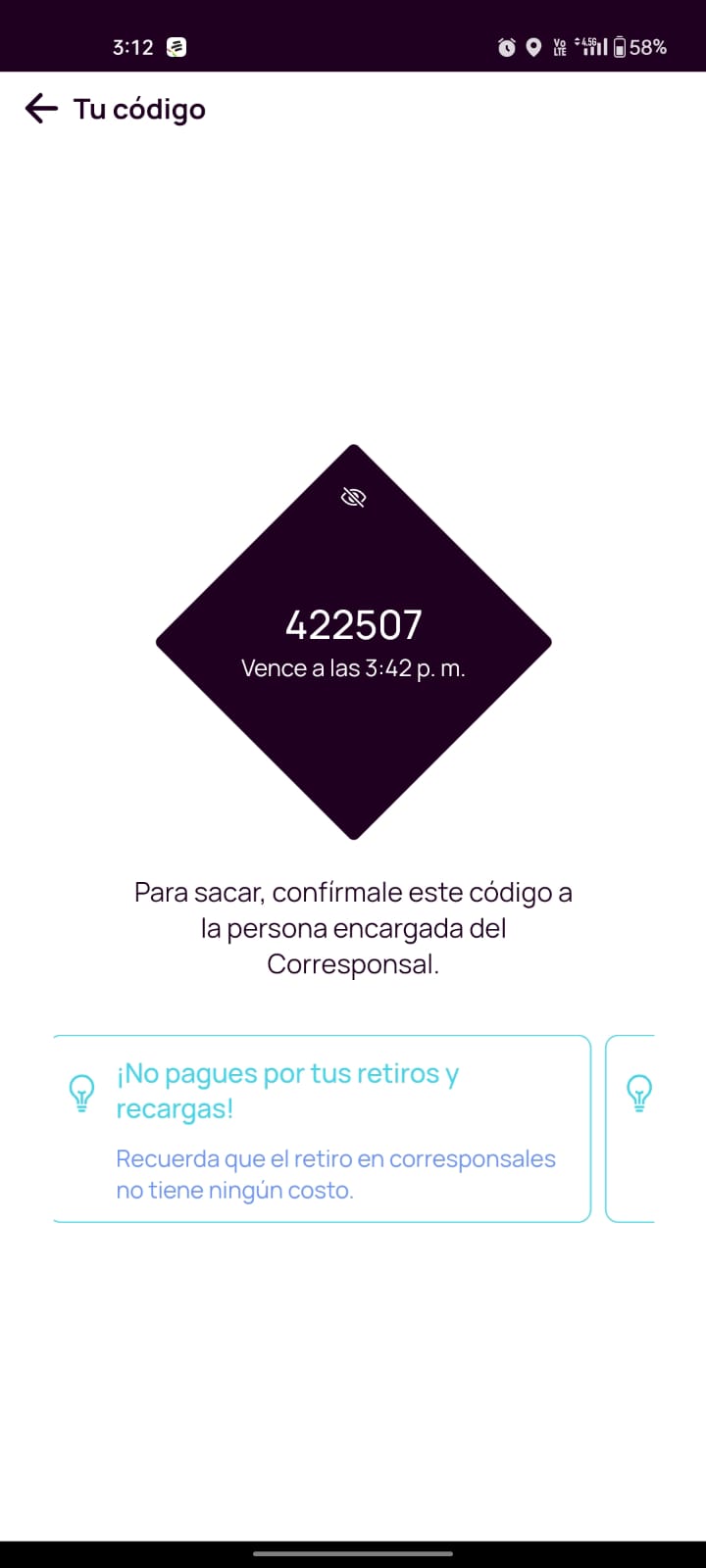Go back from Tu código screen
The image size is (706, 1568).
[x=41, y=109]
